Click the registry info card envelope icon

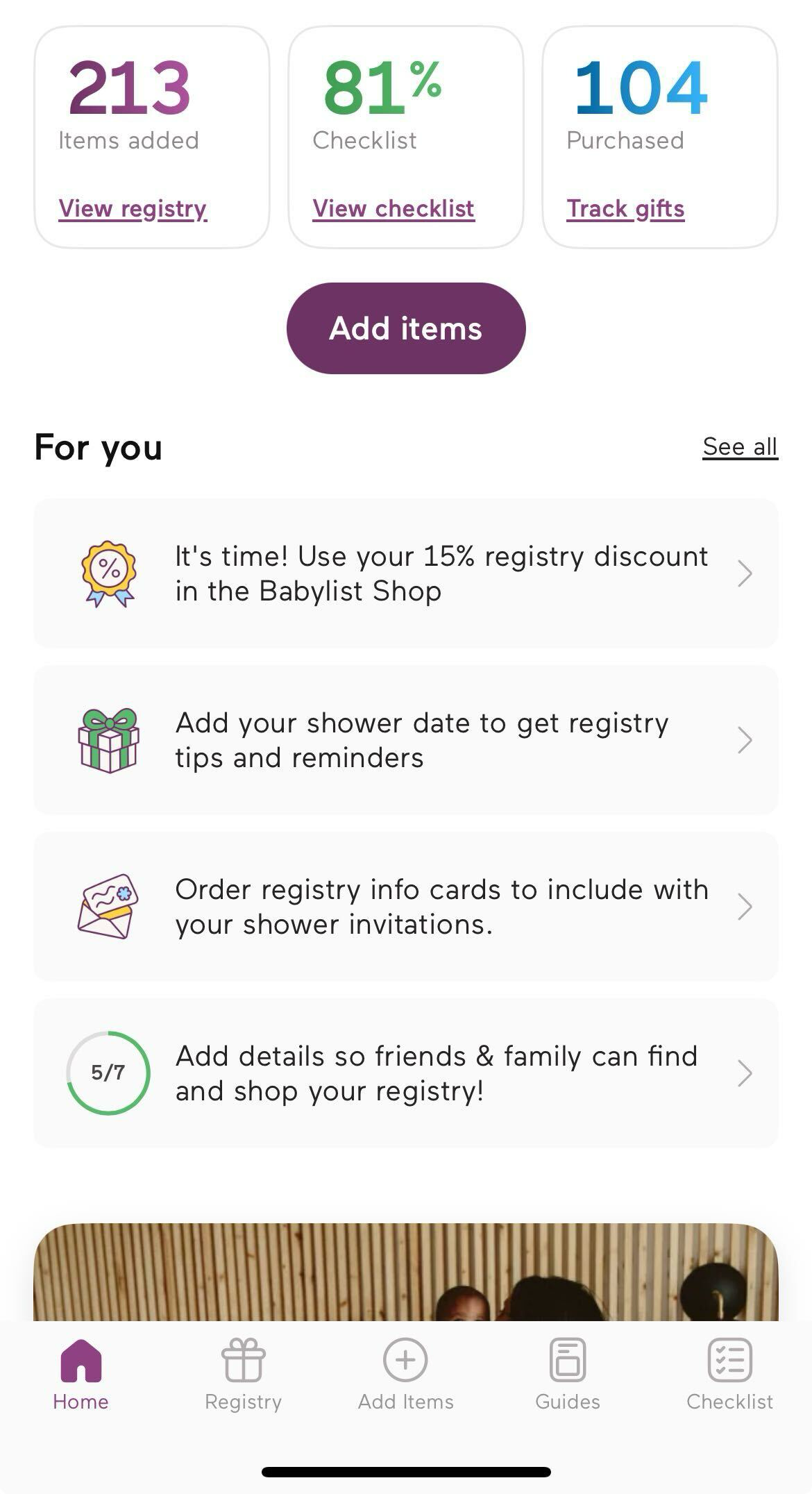(x=108, y=907)
